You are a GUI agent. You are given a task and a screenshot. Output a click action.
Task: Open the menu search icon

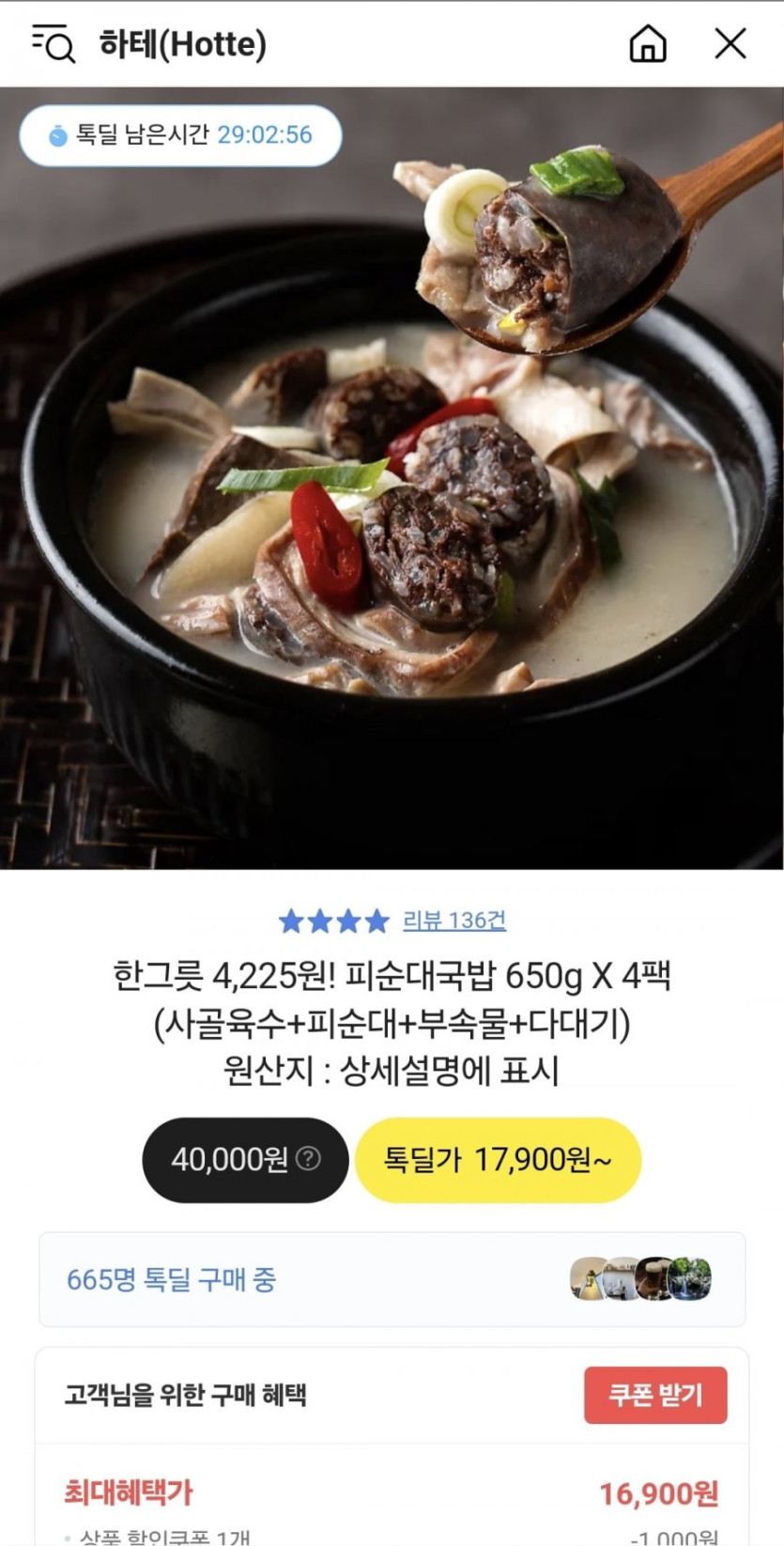coord(54,44)
